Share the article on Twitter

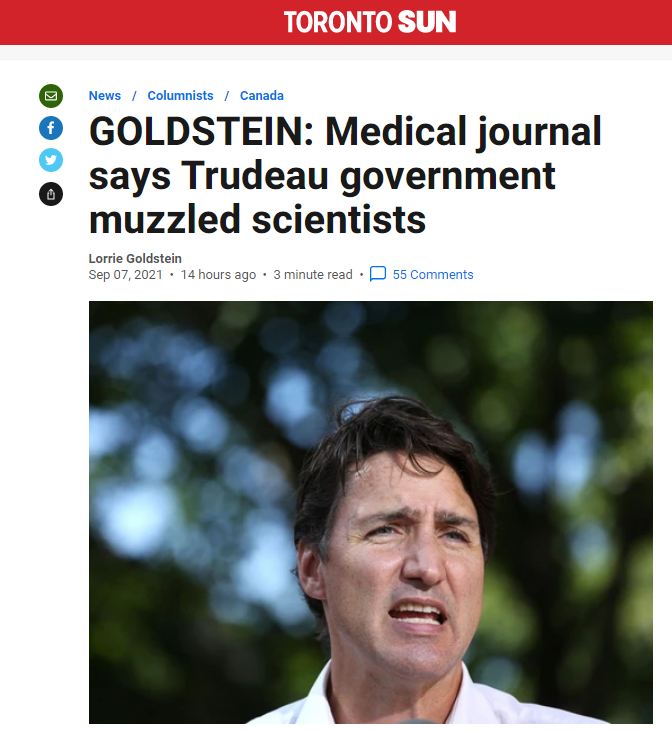point(51,160)
